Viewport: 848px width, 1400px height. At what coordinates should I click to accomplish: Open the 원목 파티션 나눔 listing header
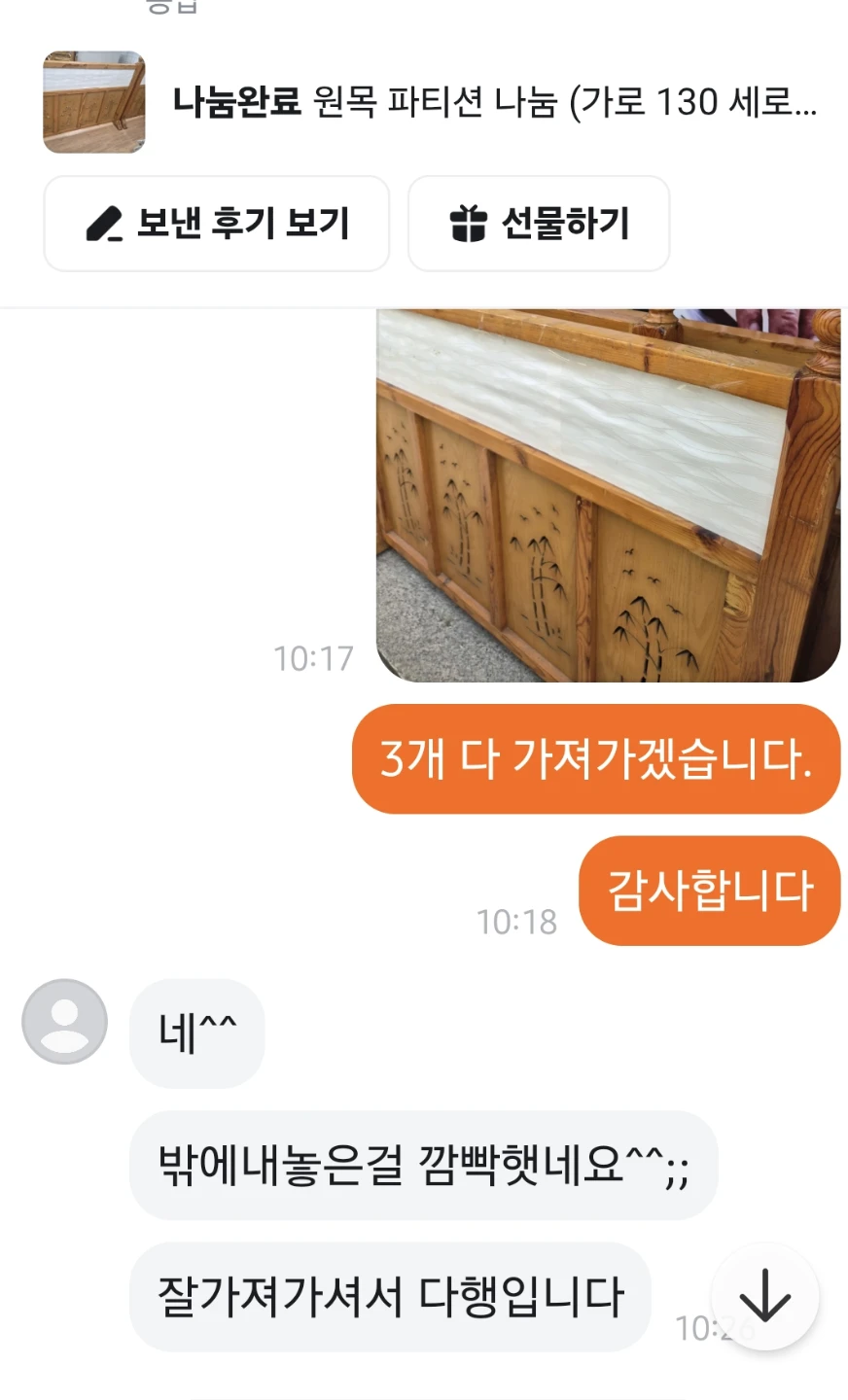click(428, 102)
